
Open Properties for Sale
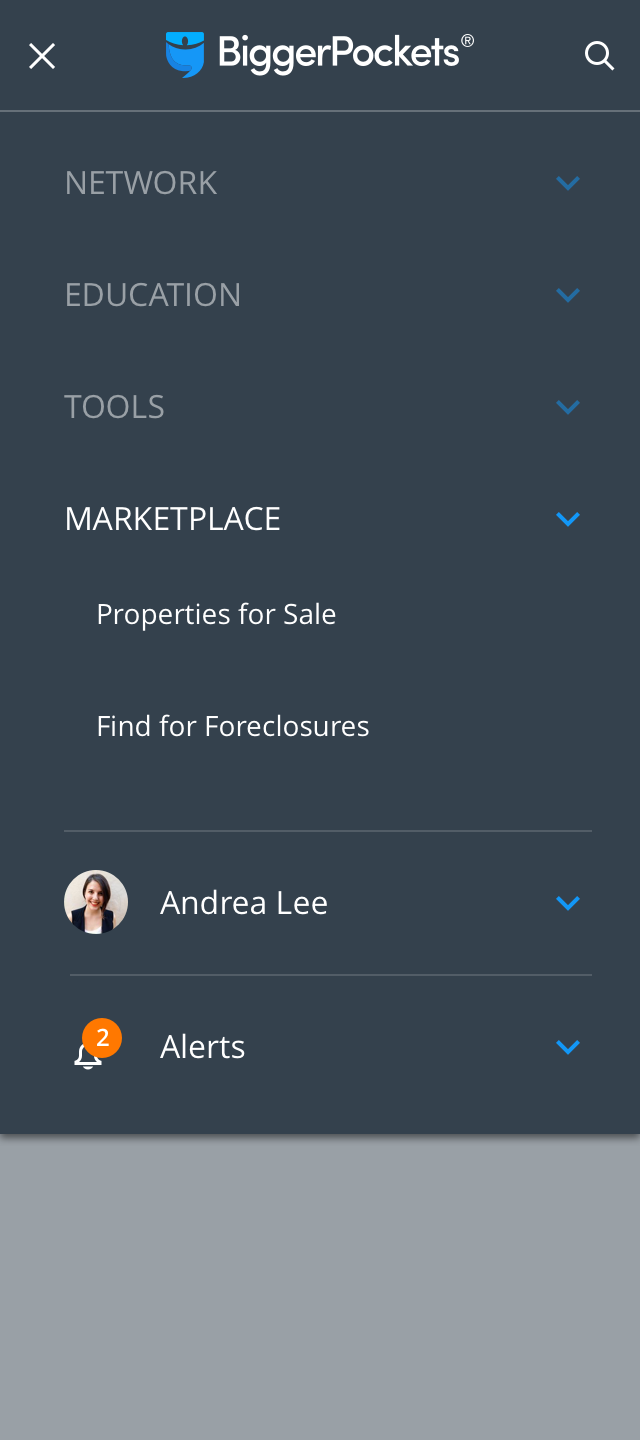216,614
